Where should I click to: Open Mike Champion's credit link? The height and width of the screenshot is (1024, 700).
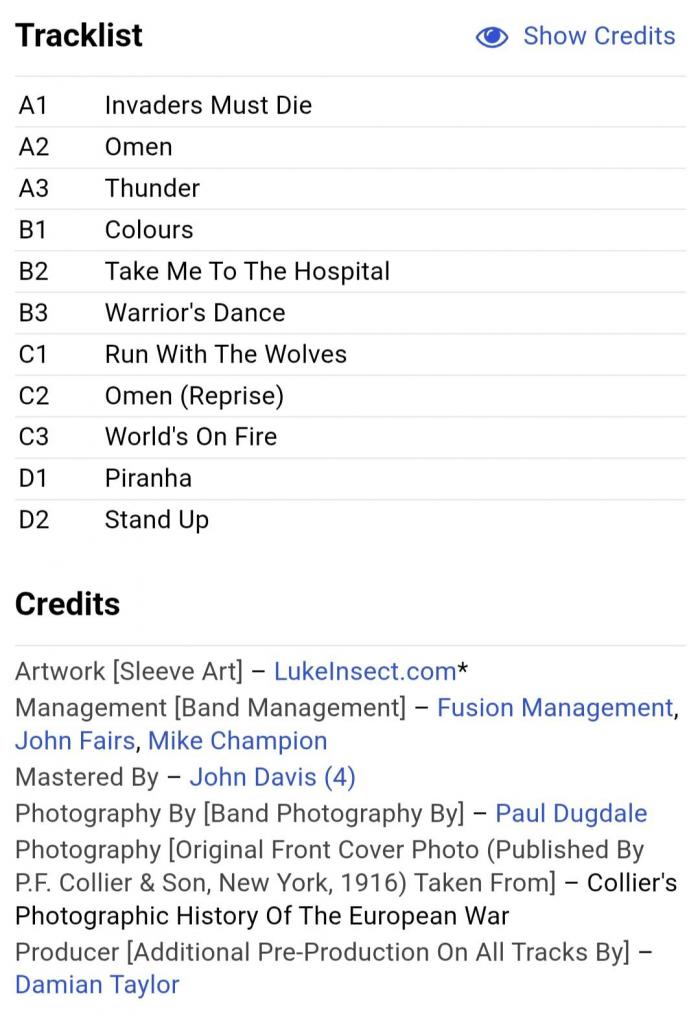237,741
